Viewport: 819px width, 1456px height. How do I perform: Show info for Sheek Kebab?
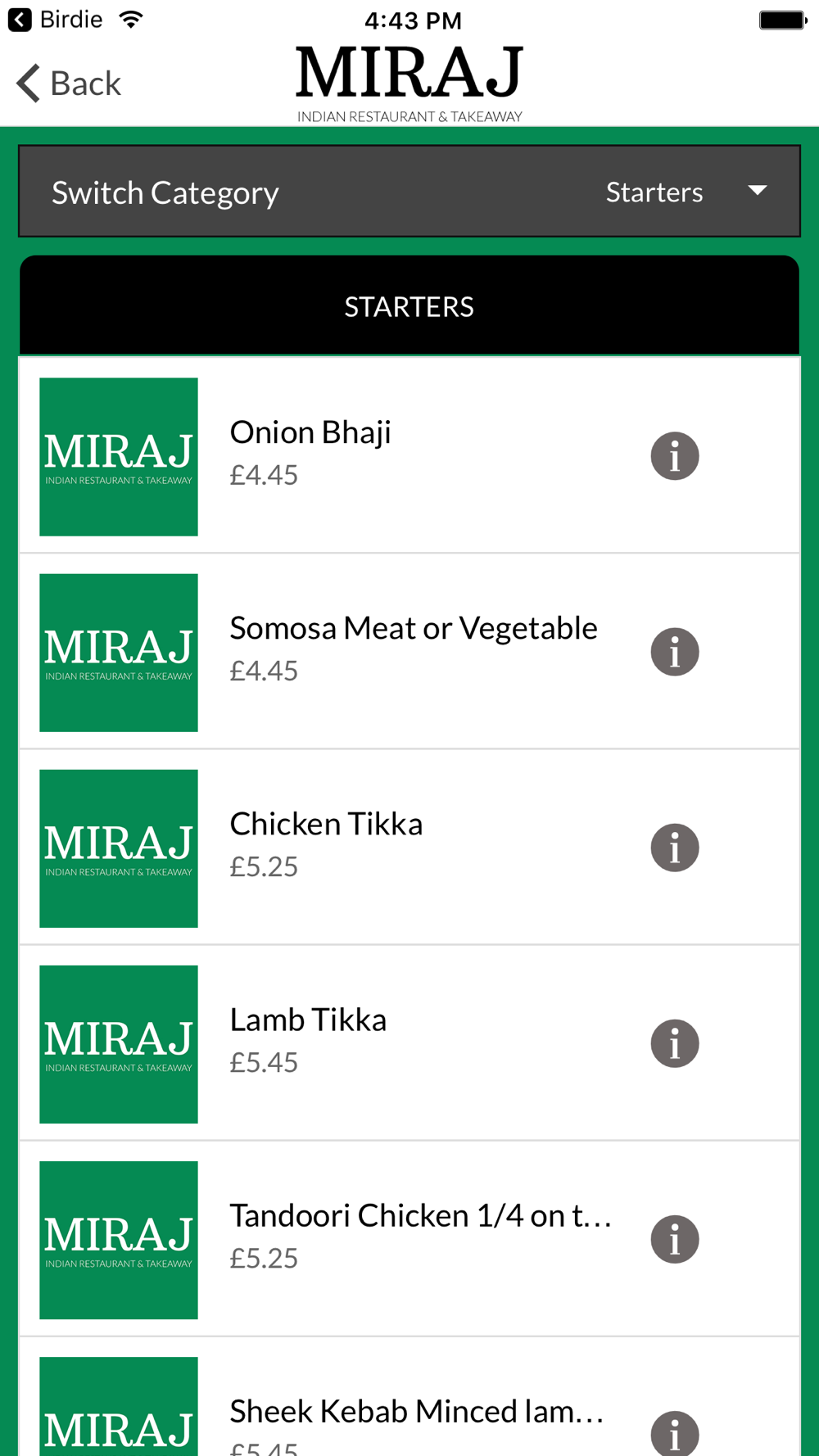(675, 1433)
